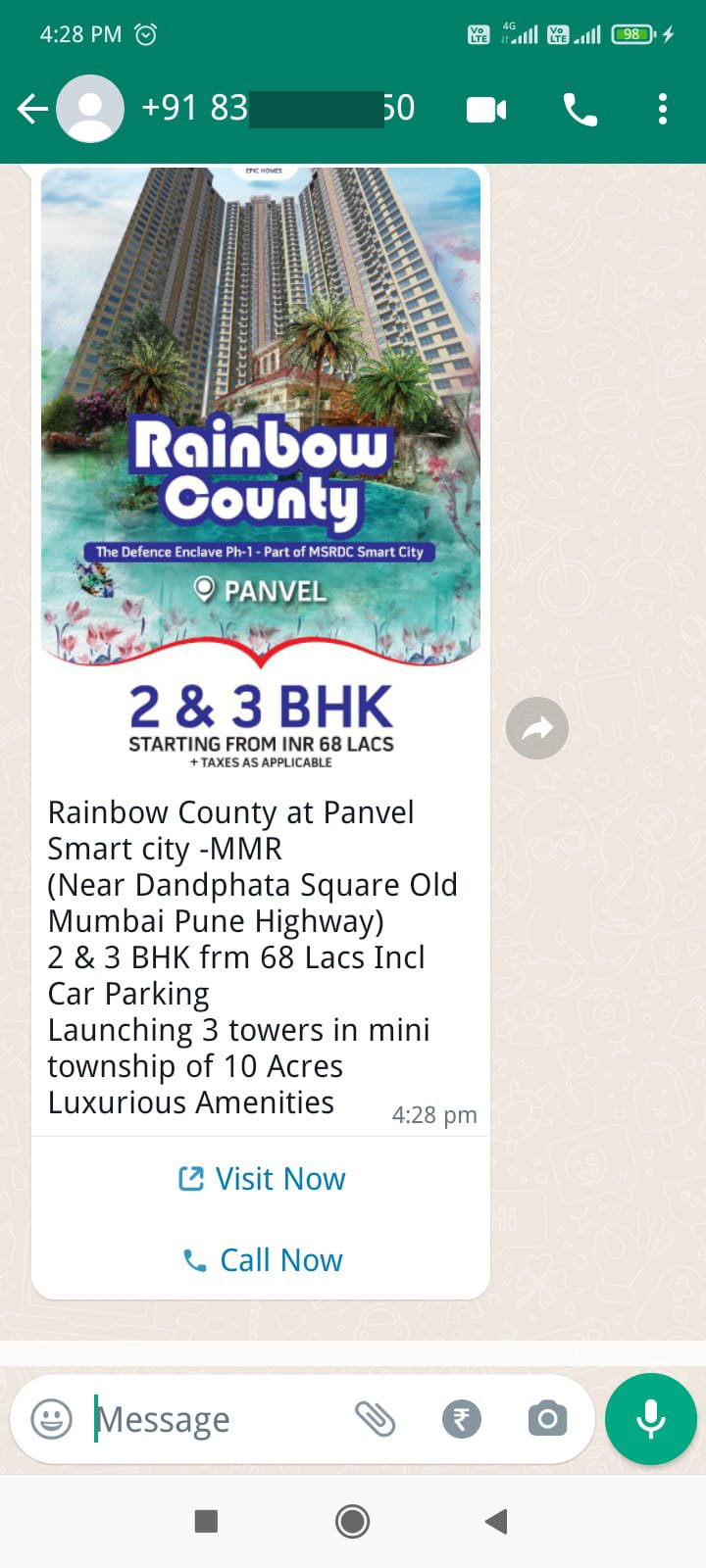This screenshot has width=706, height=1568.
Task: Open the rupee payment option
Action: coord(462,1418)
